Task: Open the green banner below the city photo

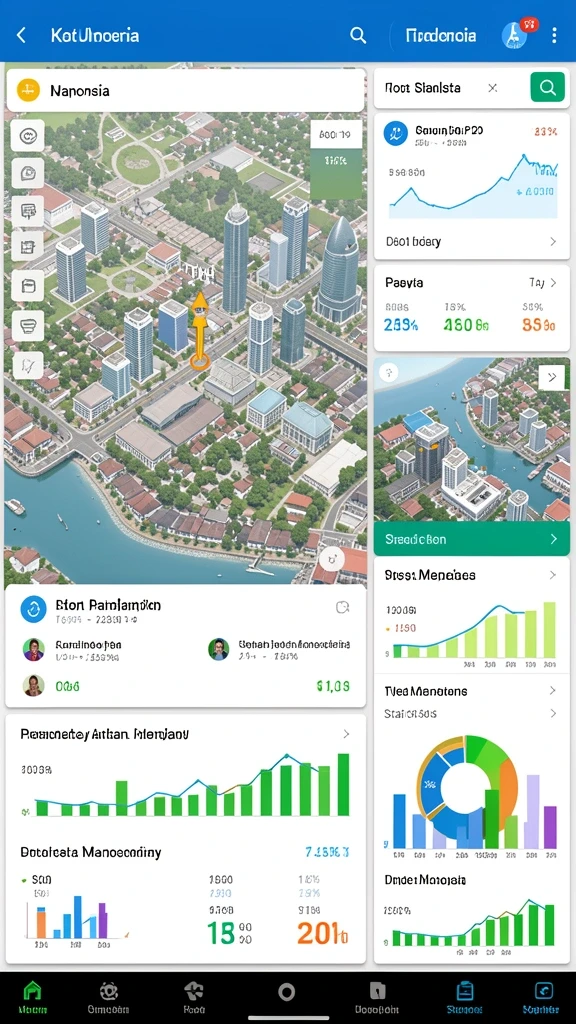Action: (x=472, y=539)
